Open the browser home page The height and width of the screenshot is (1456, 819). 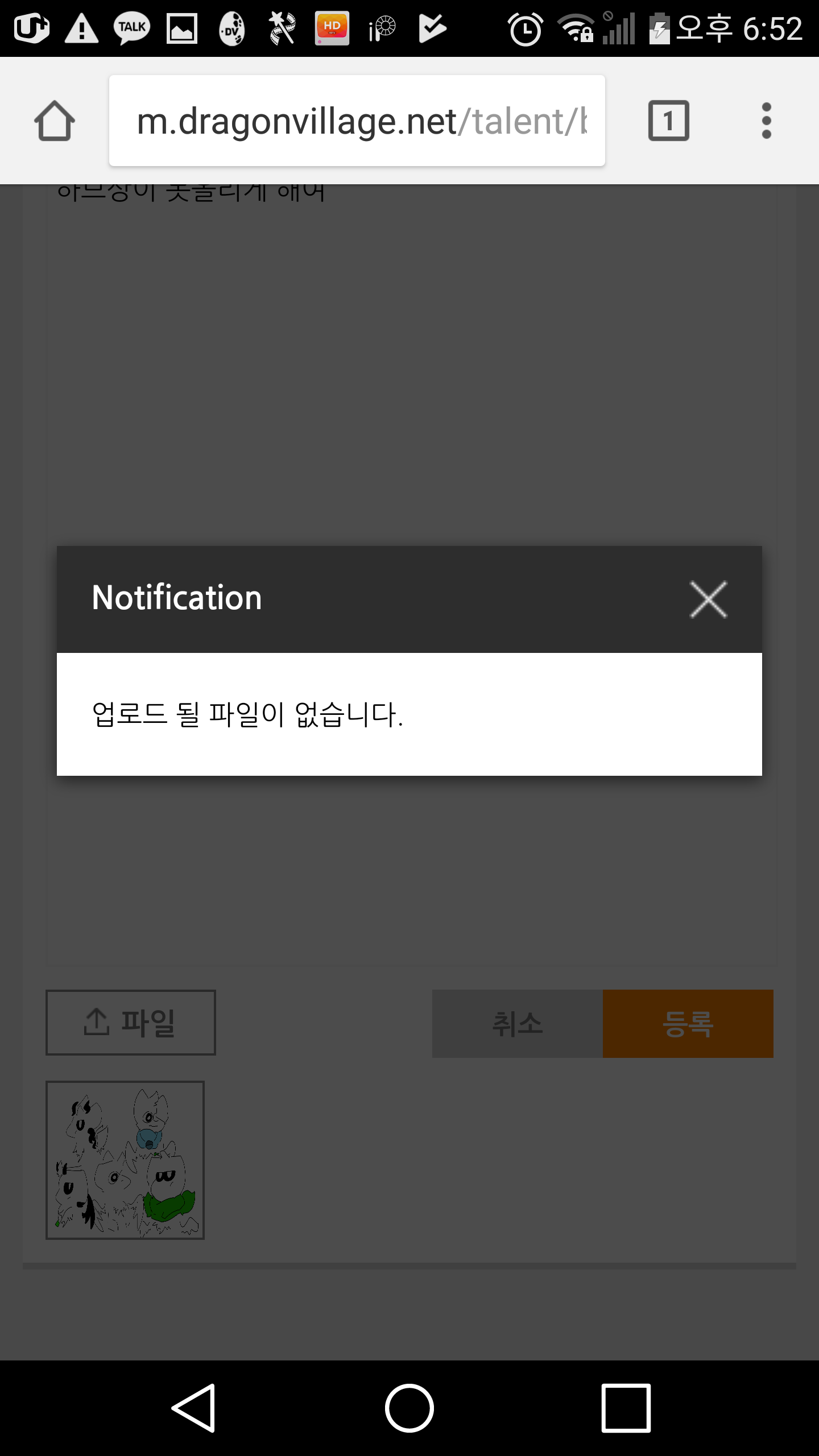tap(55, 121)
